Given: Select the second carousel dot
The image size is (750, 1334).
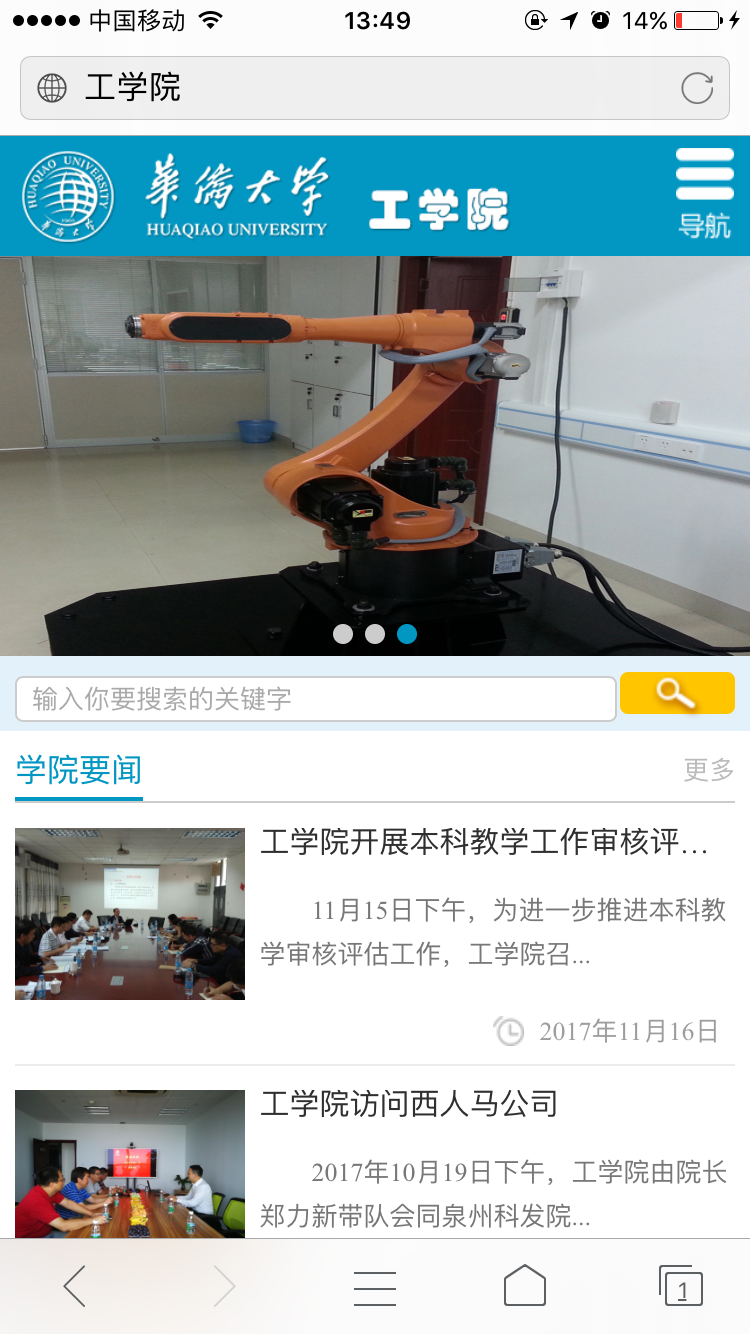Looking at the screenshot, I should 375,634.
